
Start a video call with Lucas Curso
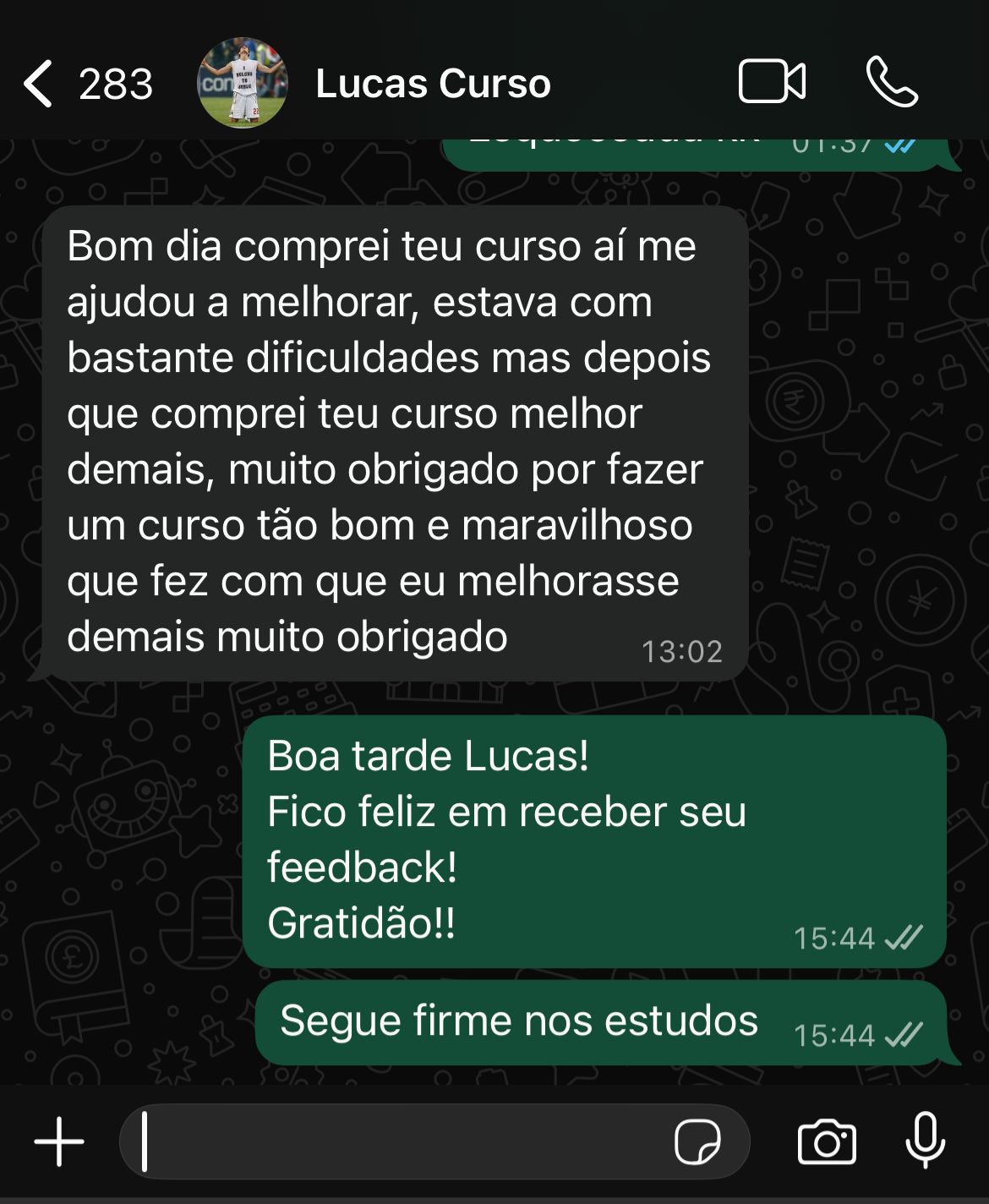771,82
